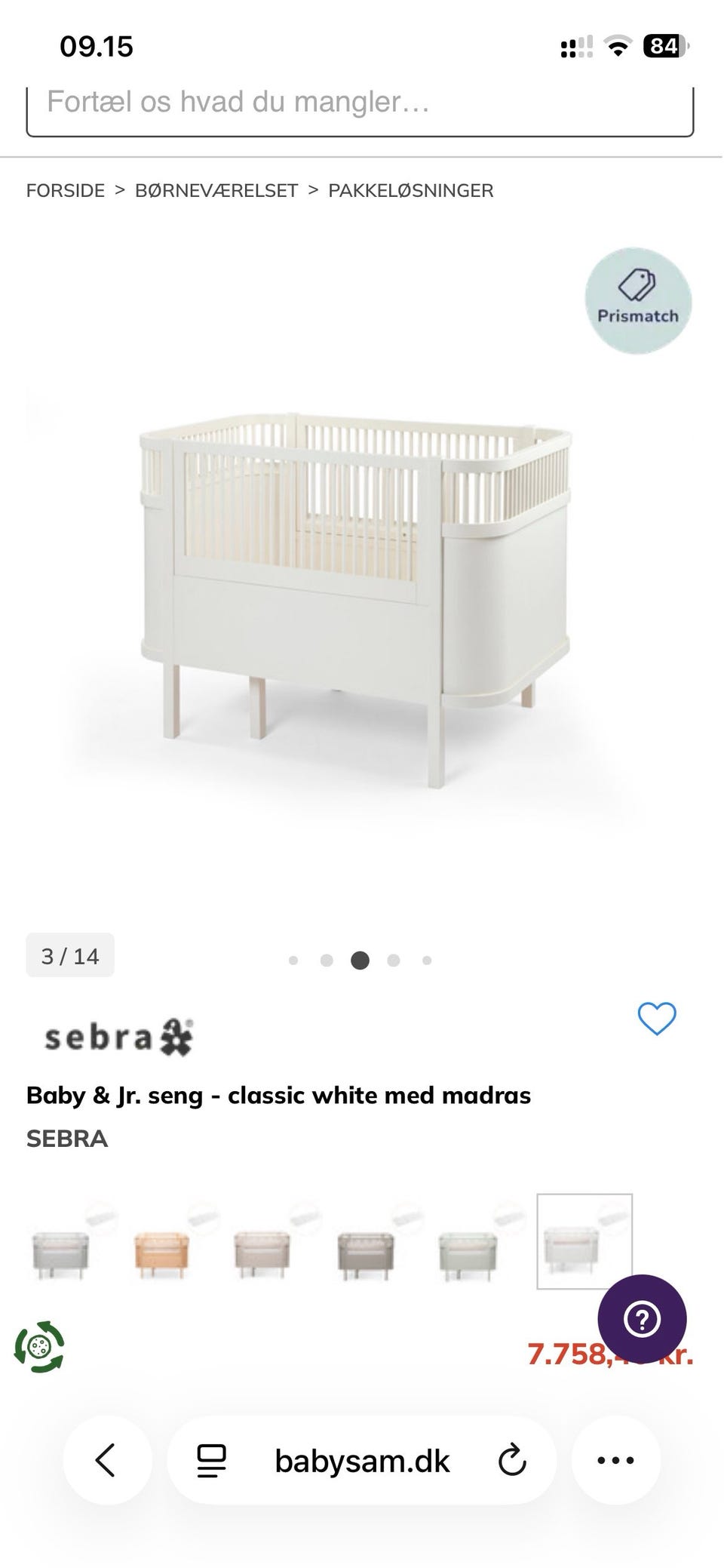The image size is (724, 1568).
Task: Open the browser's three-dot menu
Action: [x=615, y=1460]
